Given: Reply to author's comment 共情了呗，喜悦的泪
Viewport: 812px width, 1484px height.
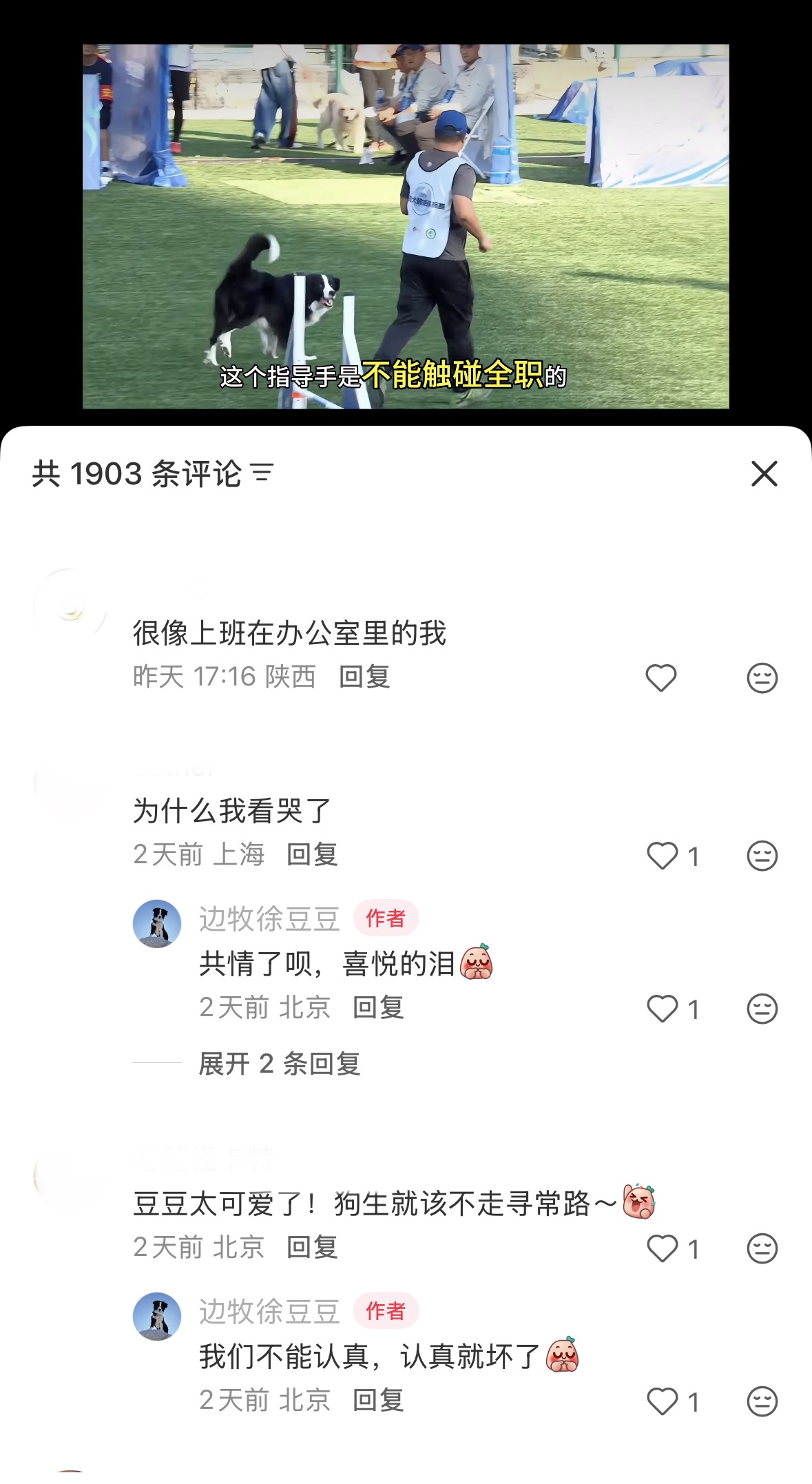Looking at the screenshot, I should point(378,1007).
